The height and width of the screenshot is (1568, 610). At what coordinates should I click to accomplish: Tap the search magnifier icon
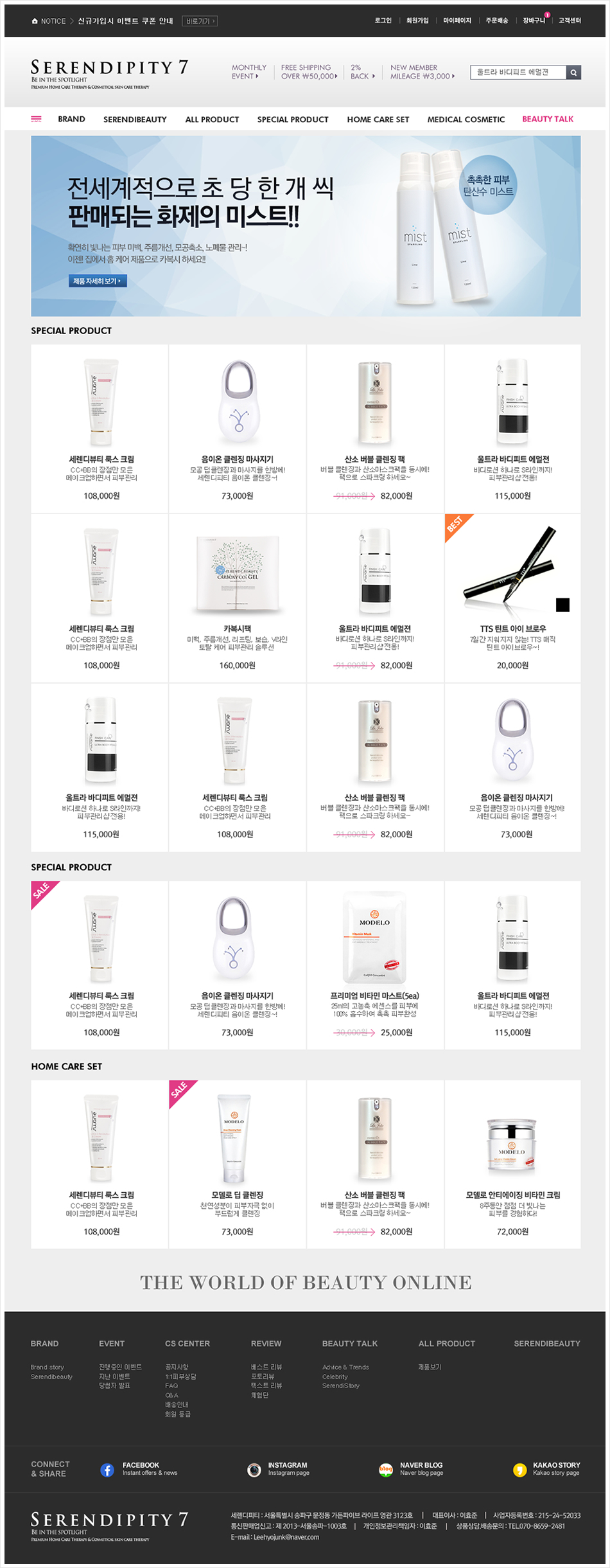[x=573, y=73]
